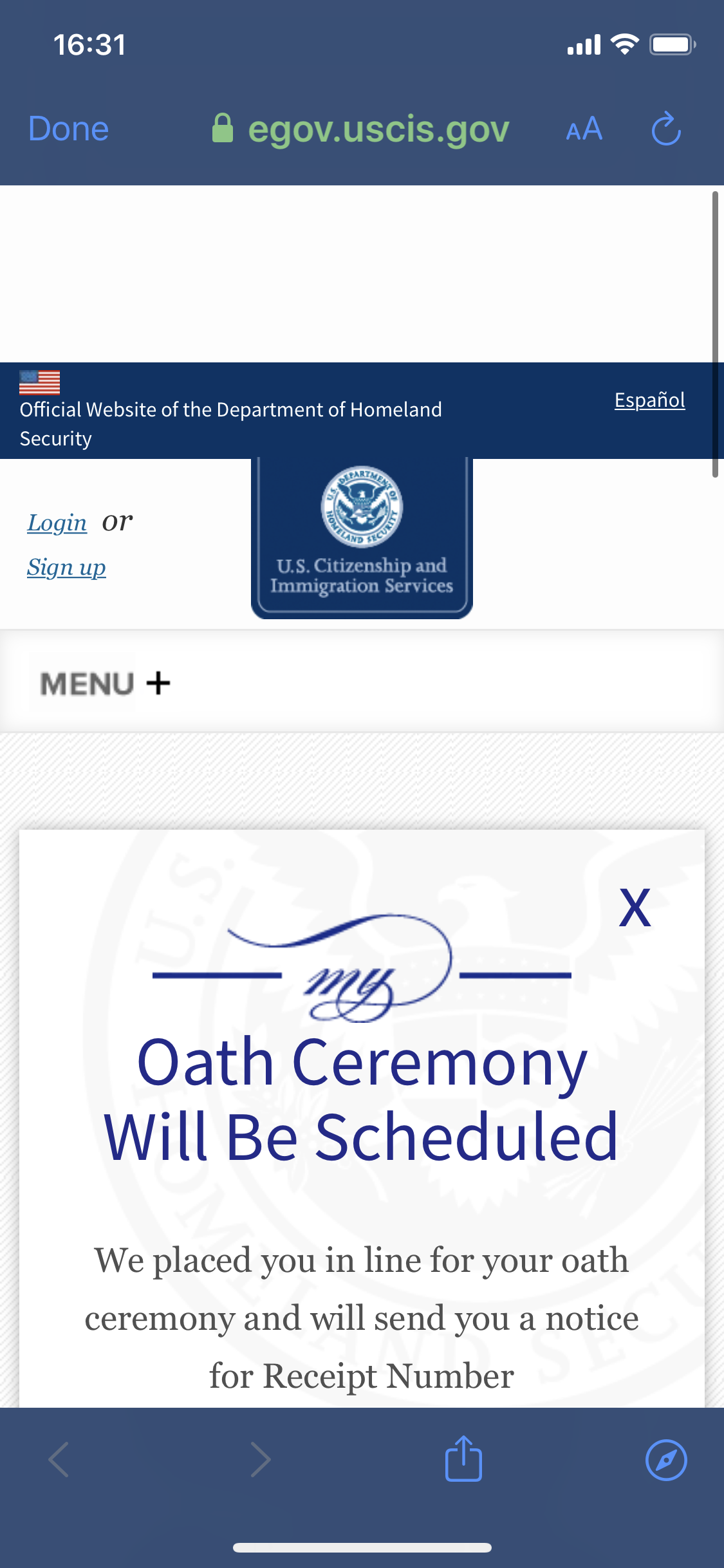Viewport: 724px width, 1568px height.
Task: Dismiss the Oath Ceremony status popup
Action: 635,908
